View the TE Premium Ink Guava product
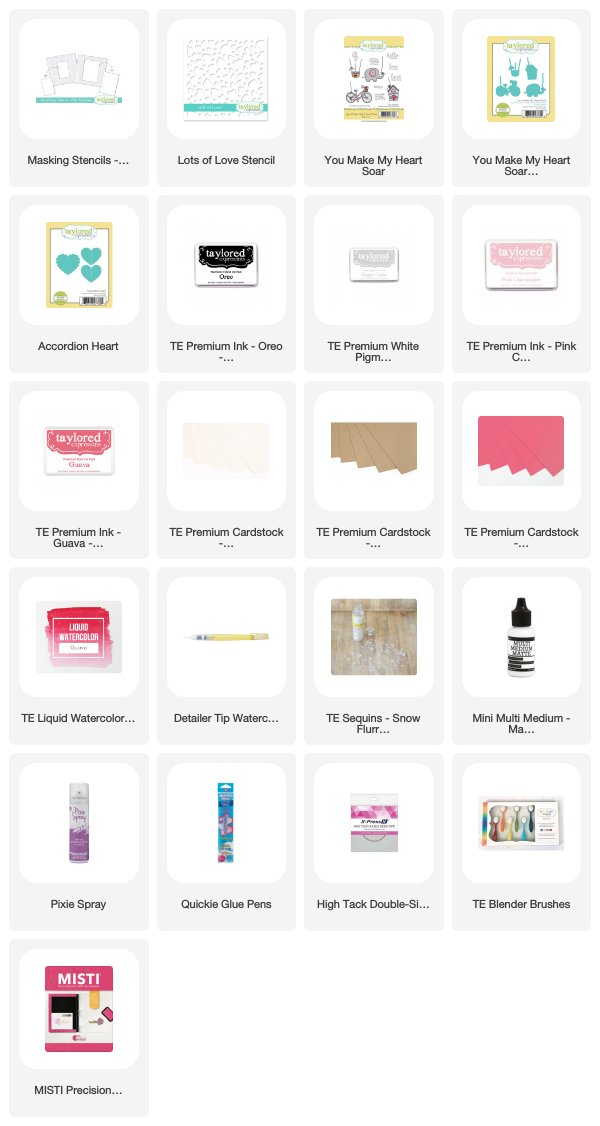The image size is (600, 1126). click(x=79, y=470)
